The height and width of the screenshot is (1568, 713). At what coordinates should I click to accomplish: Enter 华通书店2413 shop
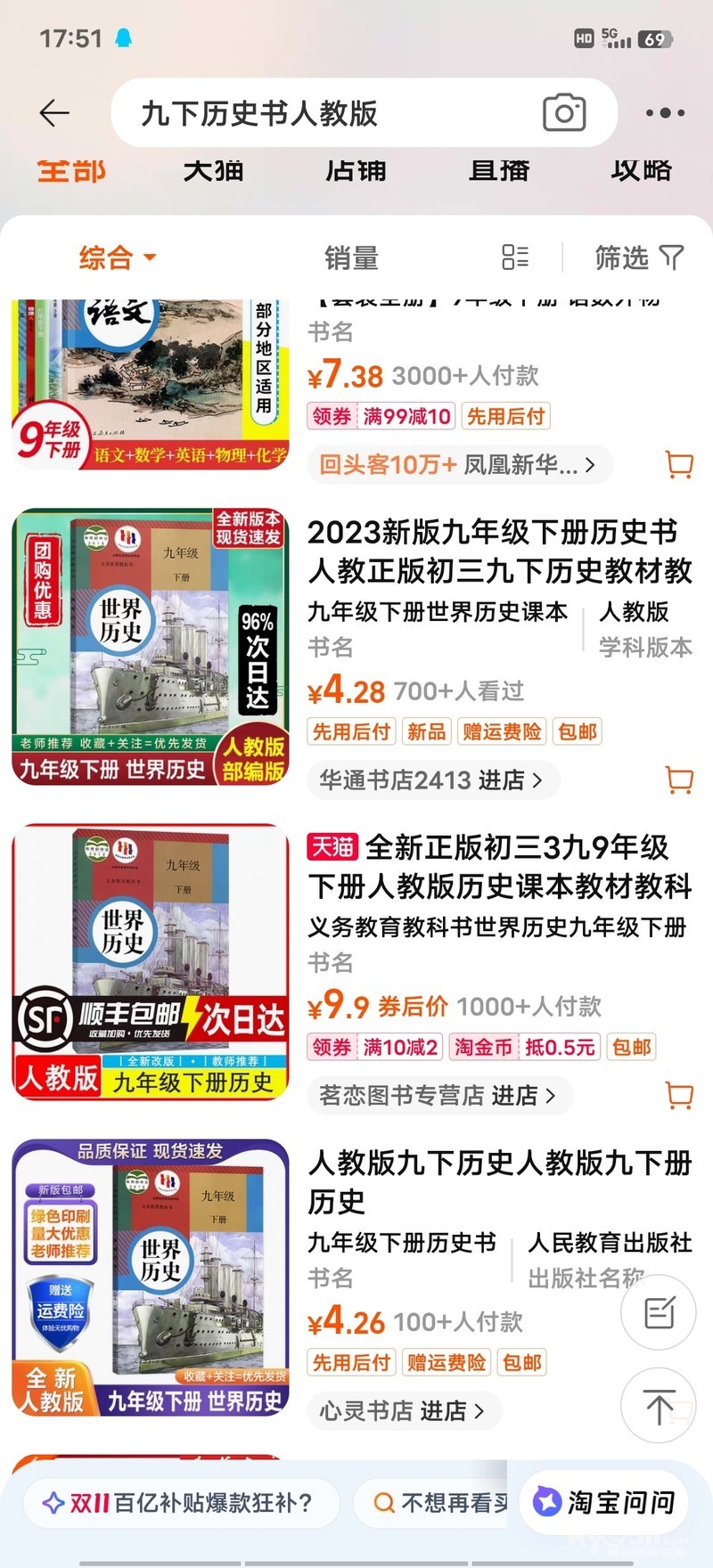point(431,780)
